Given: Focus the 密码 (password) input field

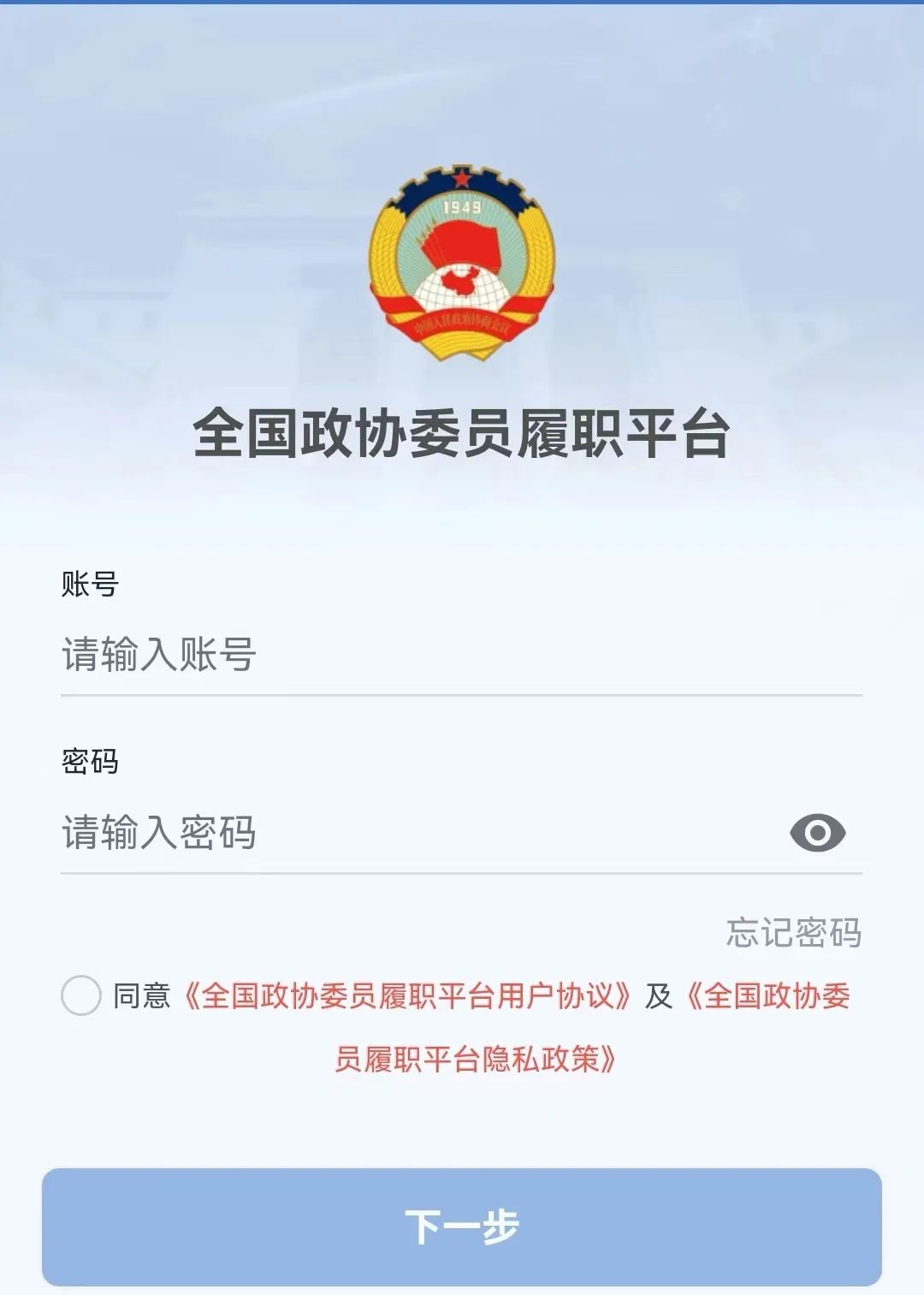Looking at the screenshot, I should pos(411,833).
